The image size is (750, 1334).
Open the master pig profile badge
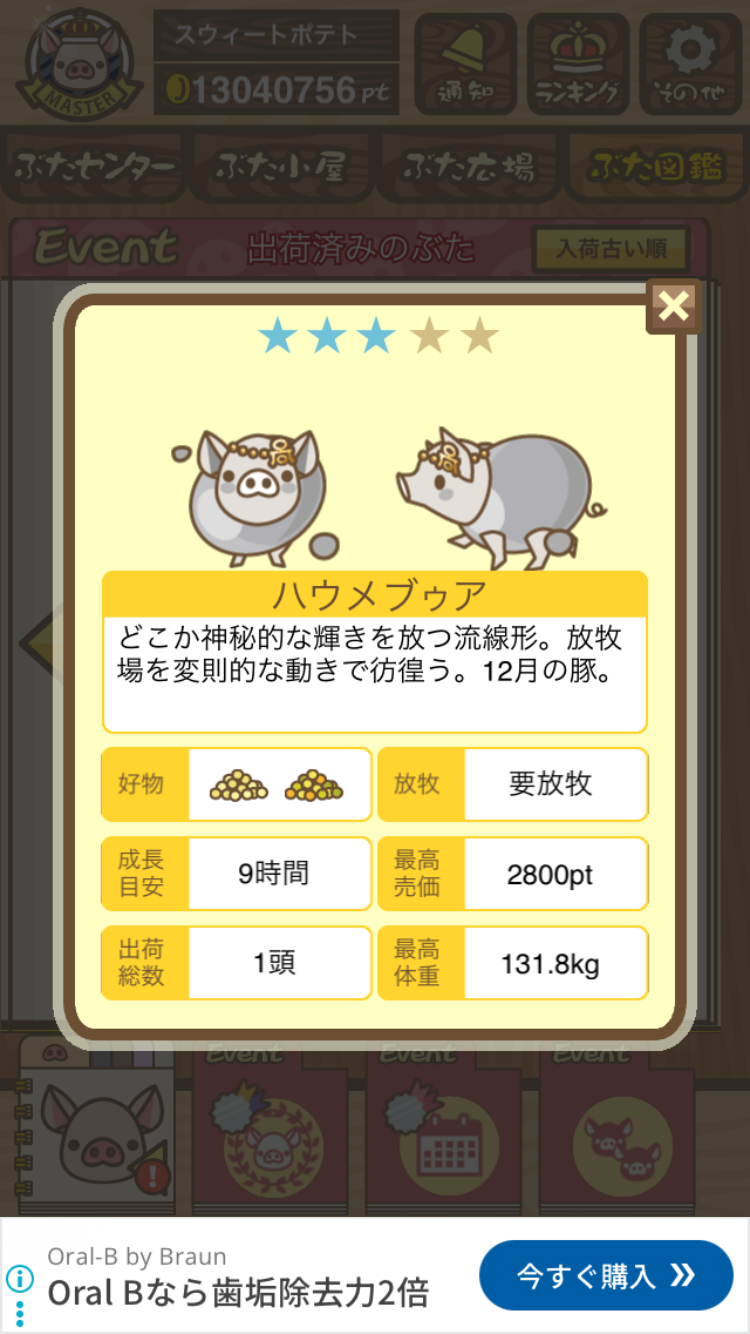[x=75, y=62]
